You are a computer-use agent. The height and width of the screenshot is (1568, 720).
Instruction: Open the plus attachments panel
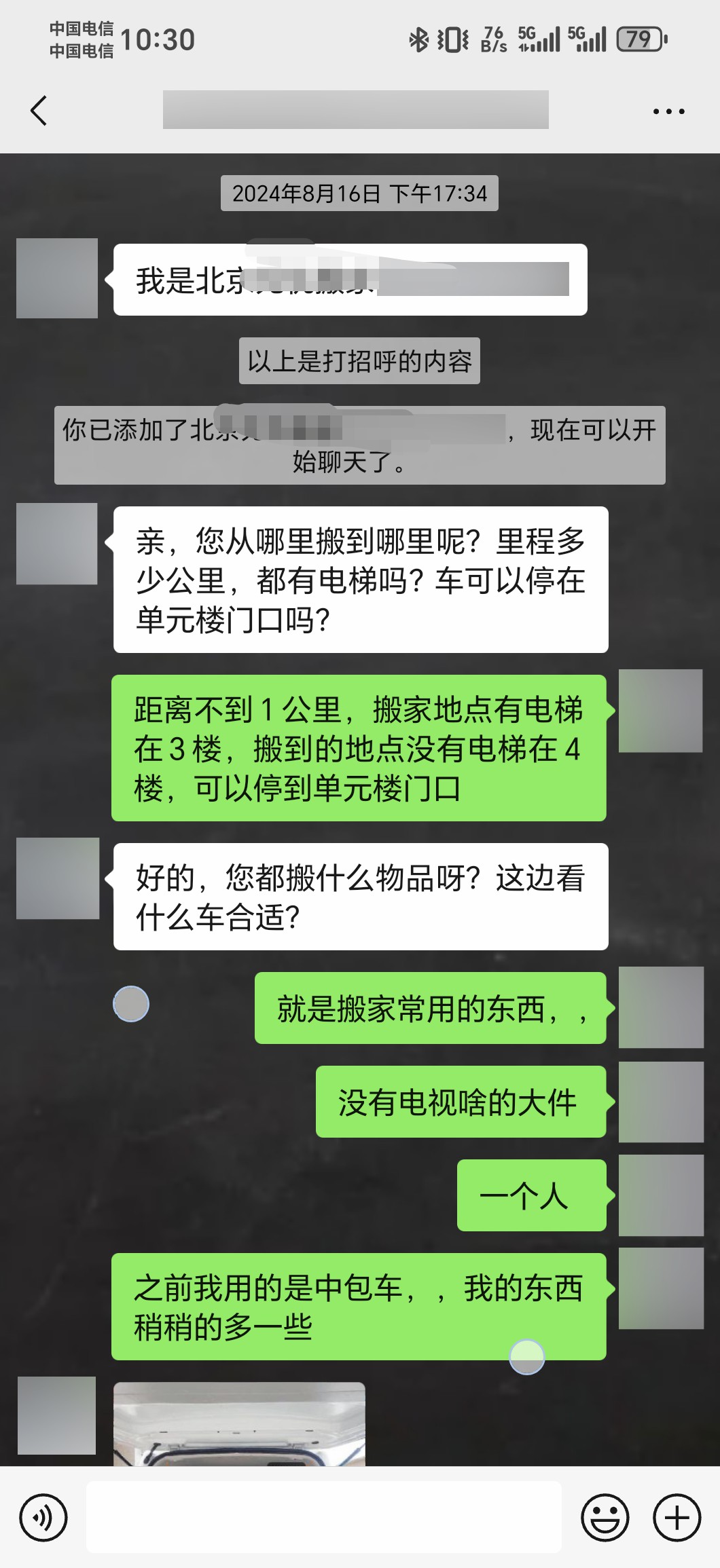point(677,1518)
